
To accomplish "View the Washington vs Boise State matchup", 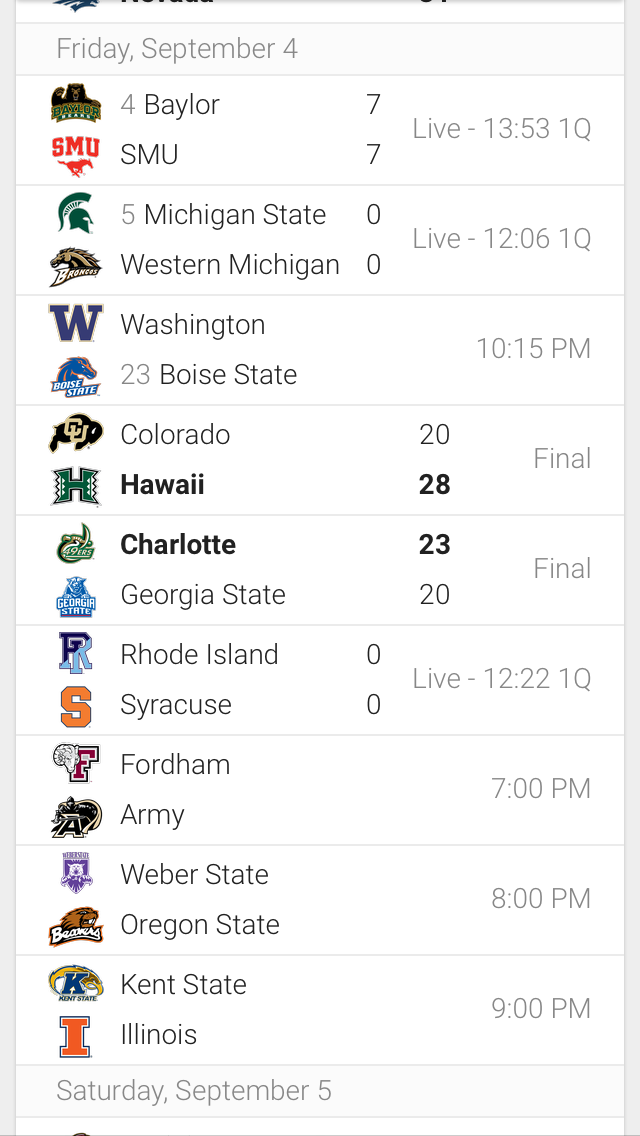I will [x=320, y=350].
